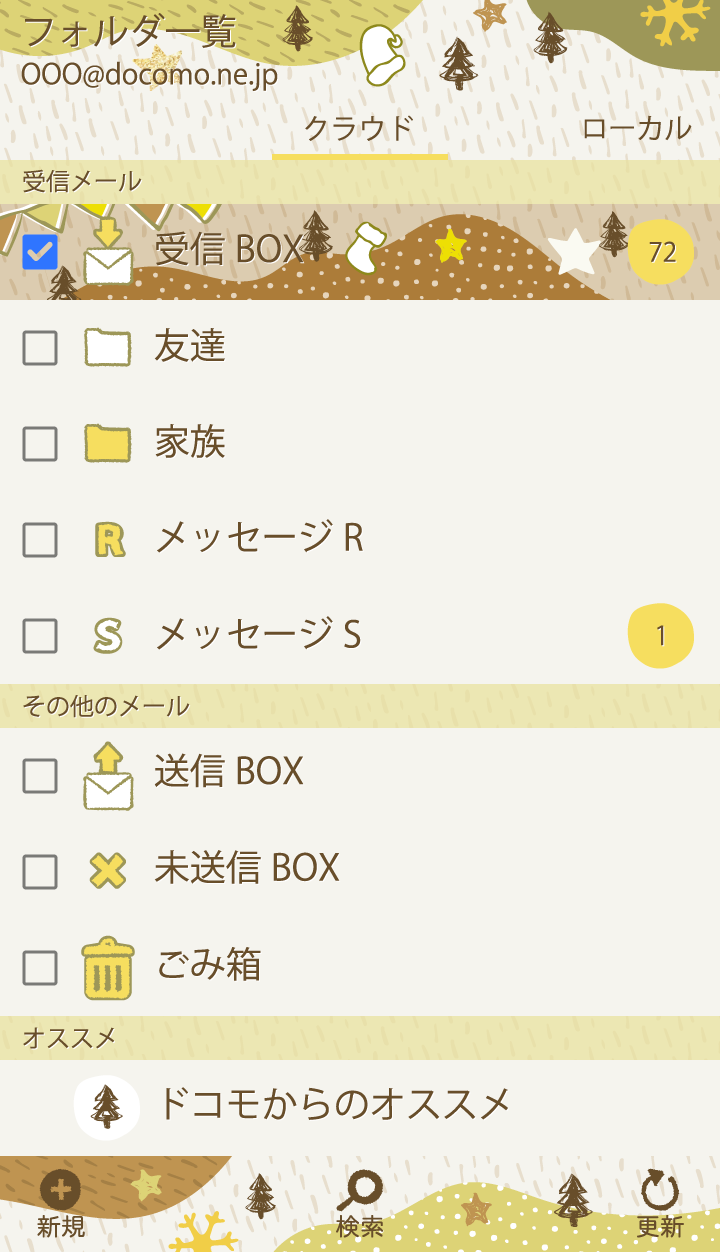Check the メッセージ S checkbox
720x1252 pixels.
click(x=40, y=636)
